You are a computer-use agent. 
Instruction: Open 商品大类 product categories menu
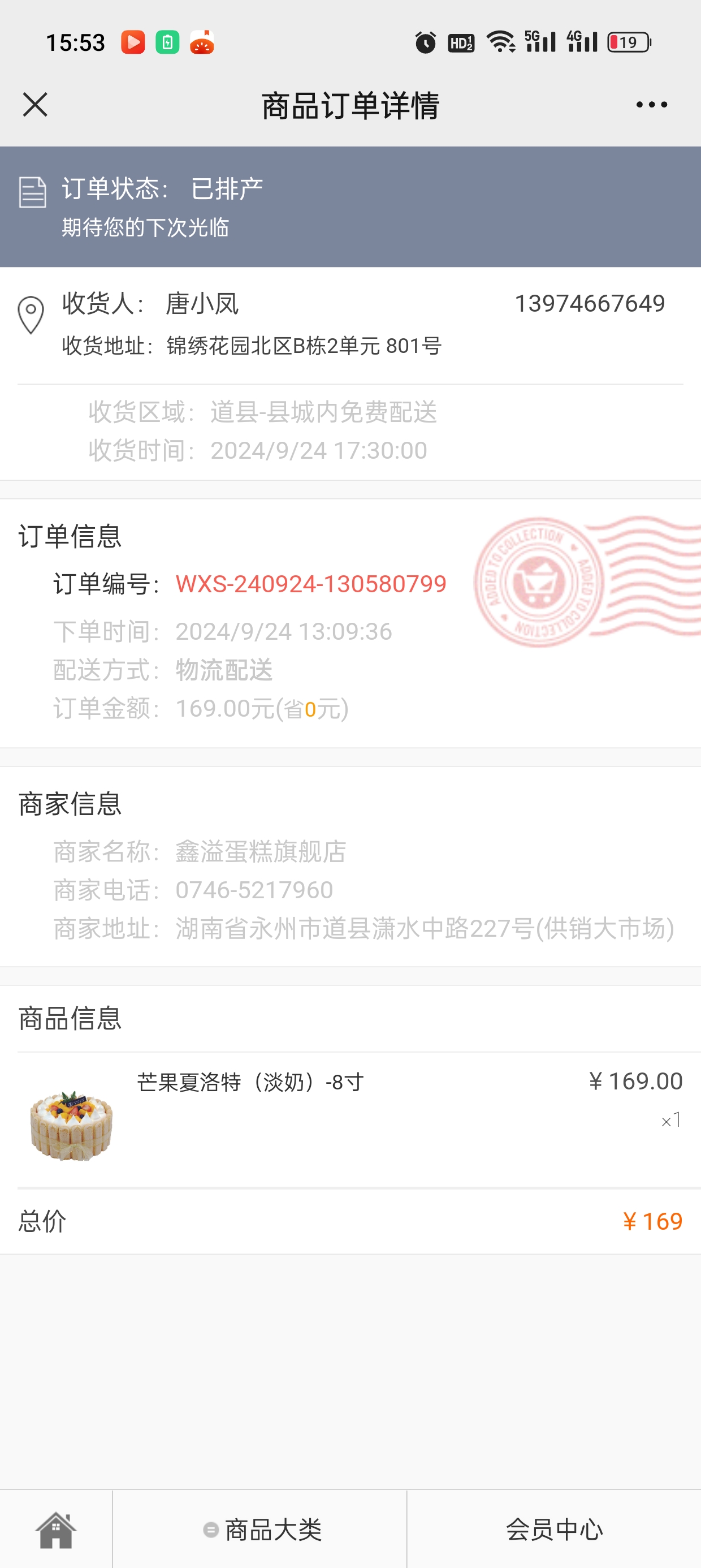pos(260,1530)
